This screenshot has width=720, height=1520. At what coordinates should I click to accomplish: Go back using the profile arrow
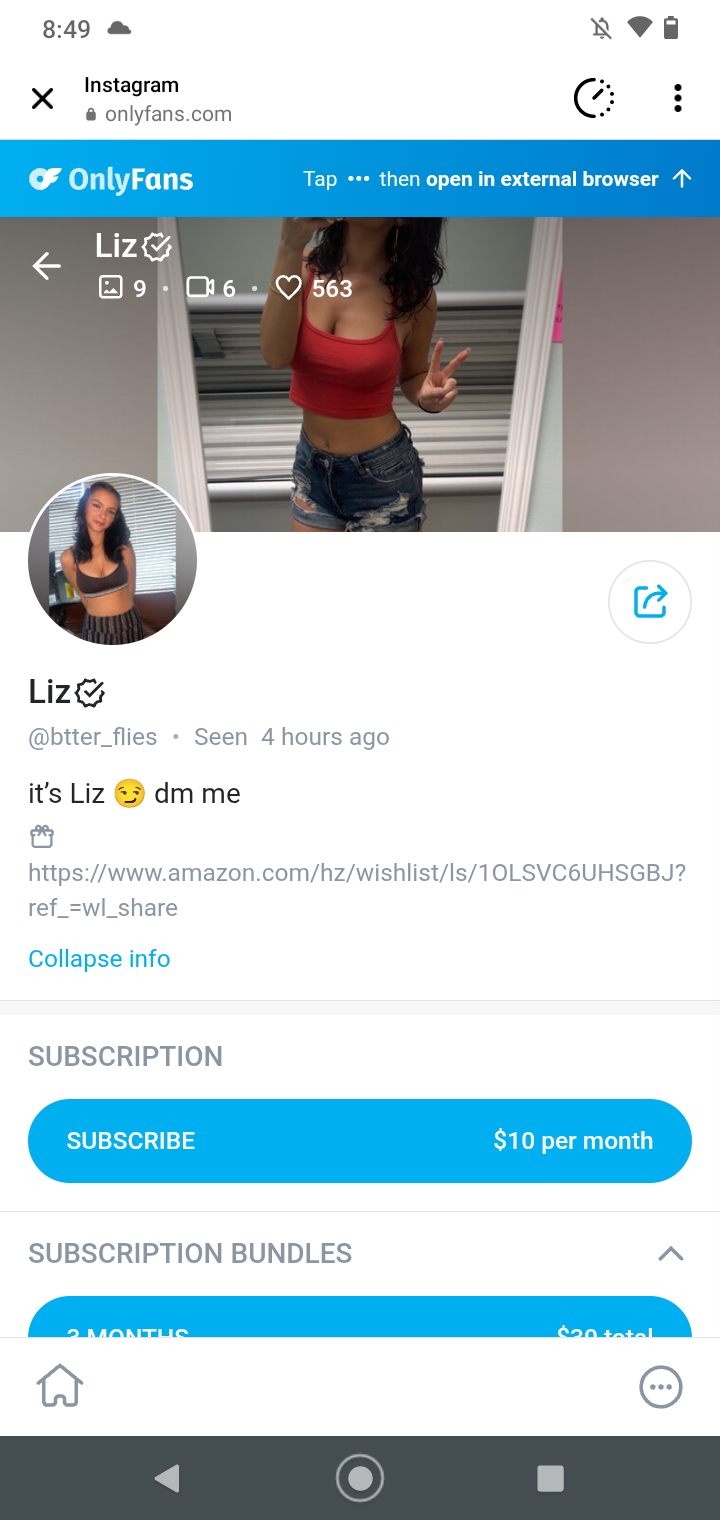pos(46,266)
